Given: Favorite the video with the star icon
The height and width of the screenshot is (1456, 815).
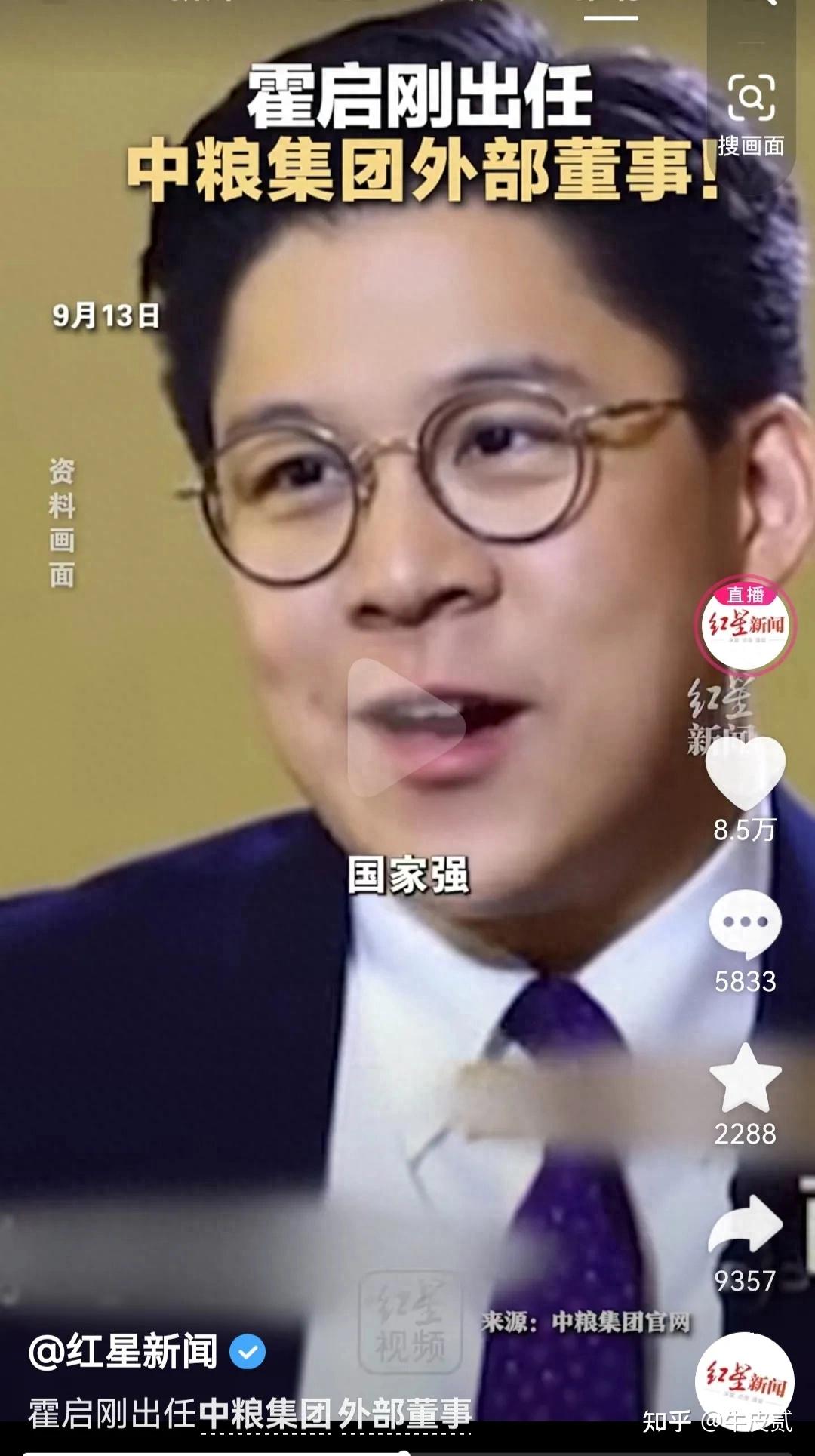Looking at the screenshot, I should pyautogui.click(x=746, y=1078).
